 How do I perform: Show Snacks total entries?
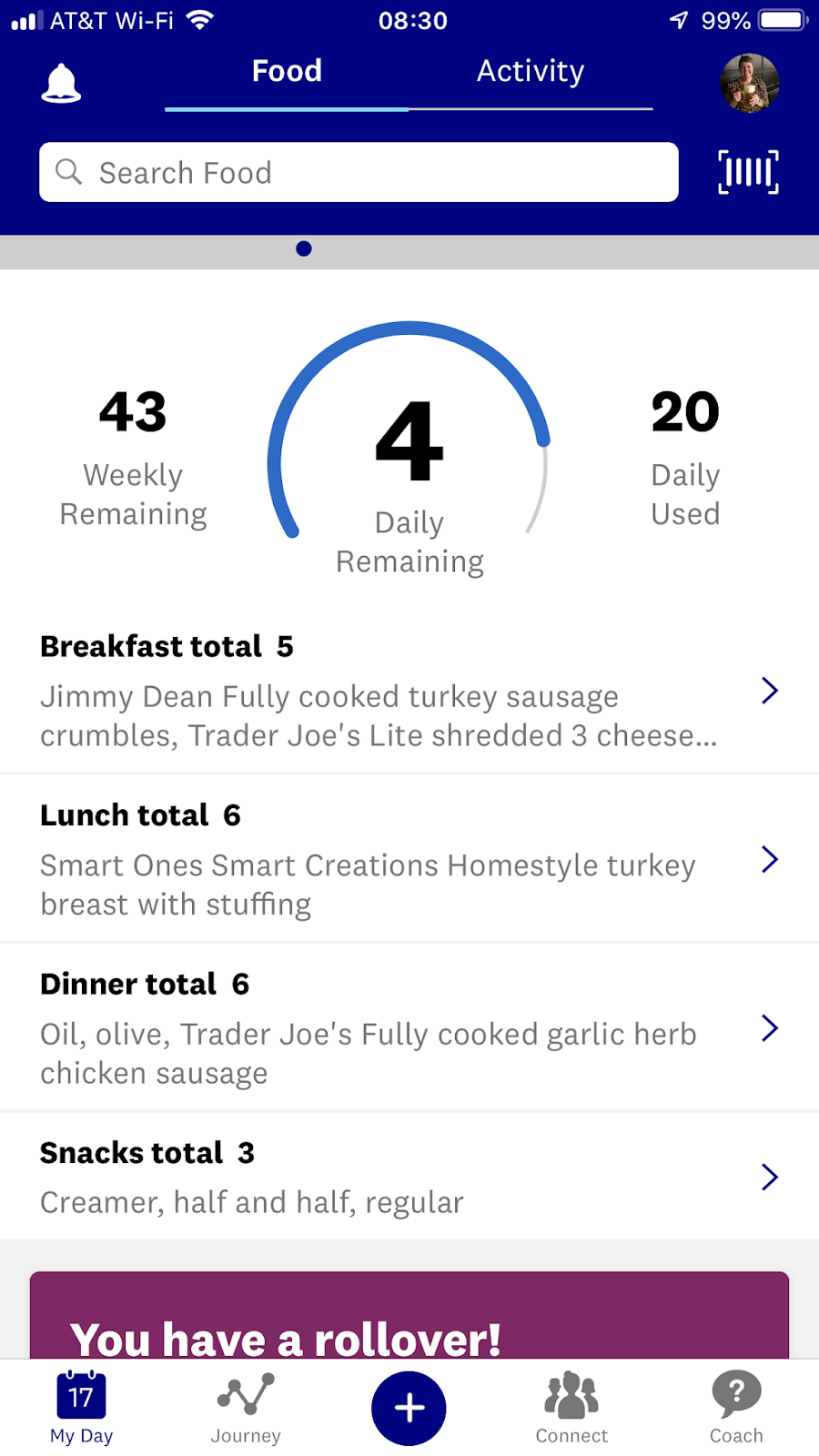tap(409, 1177)
